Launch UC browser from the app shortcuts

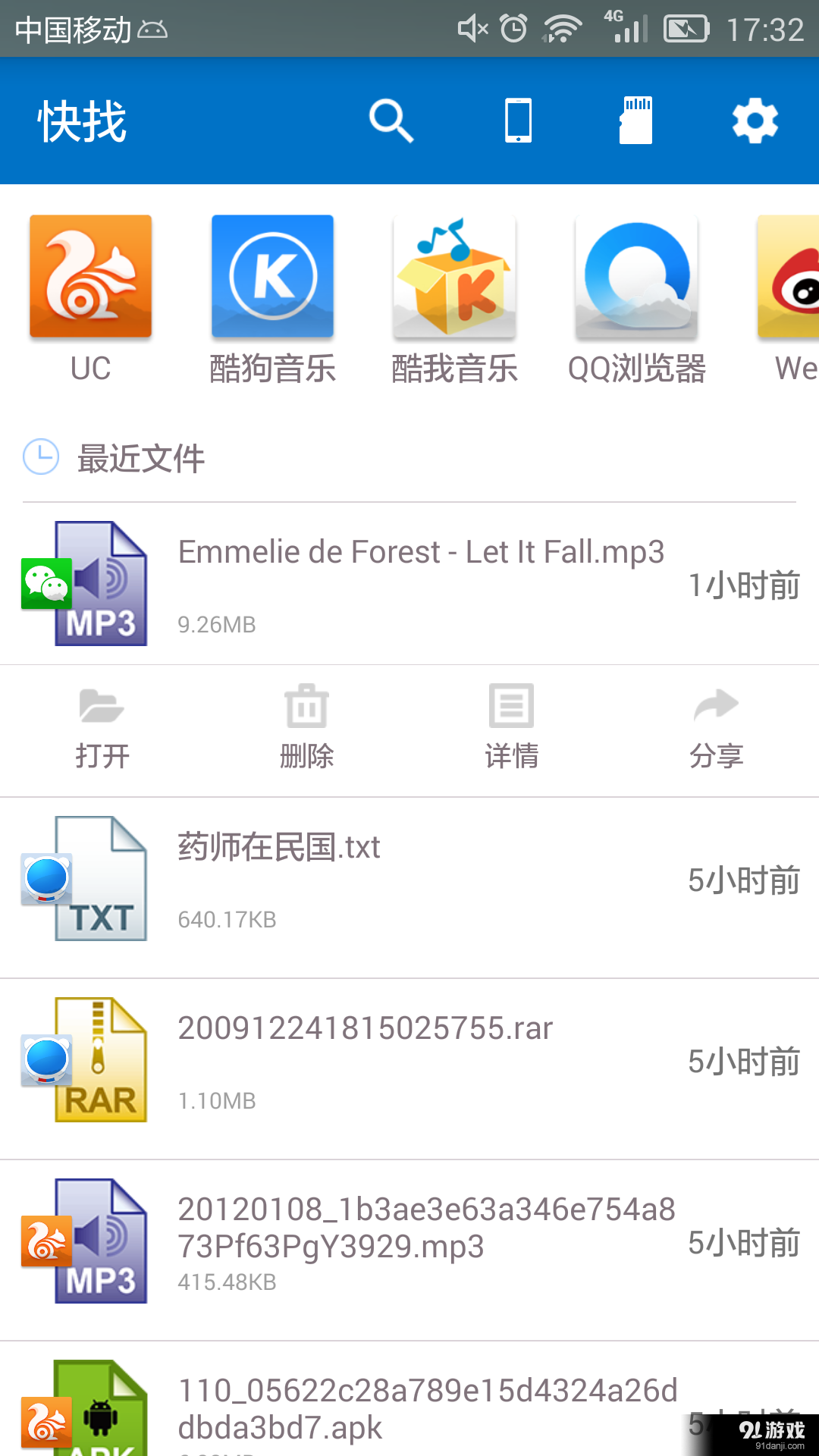90,275
